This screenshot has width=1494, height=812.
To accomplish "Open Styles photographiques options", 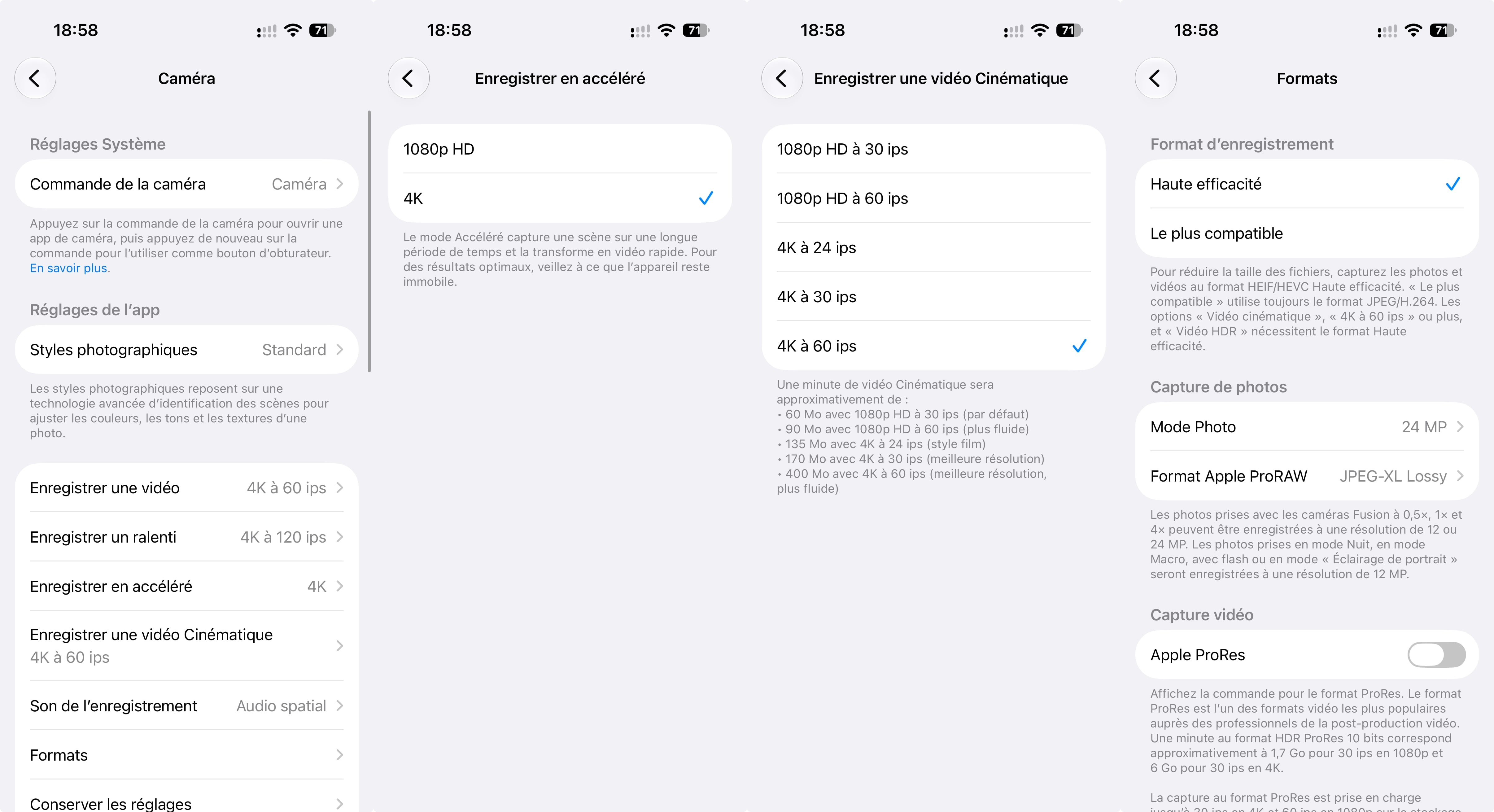I will tap(187, 350).
